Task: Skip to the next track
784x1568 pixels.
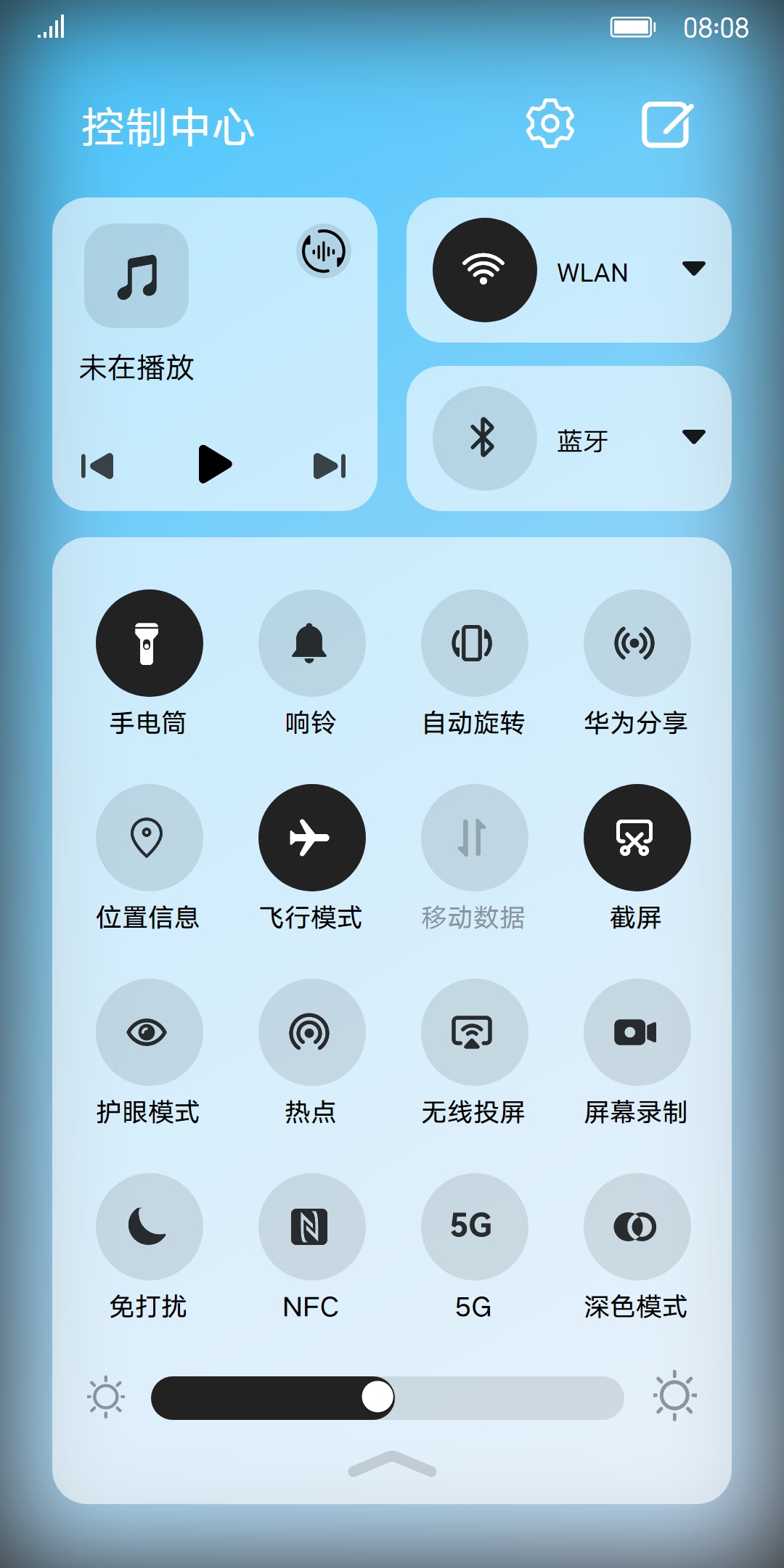Action: tap(330, 466)
